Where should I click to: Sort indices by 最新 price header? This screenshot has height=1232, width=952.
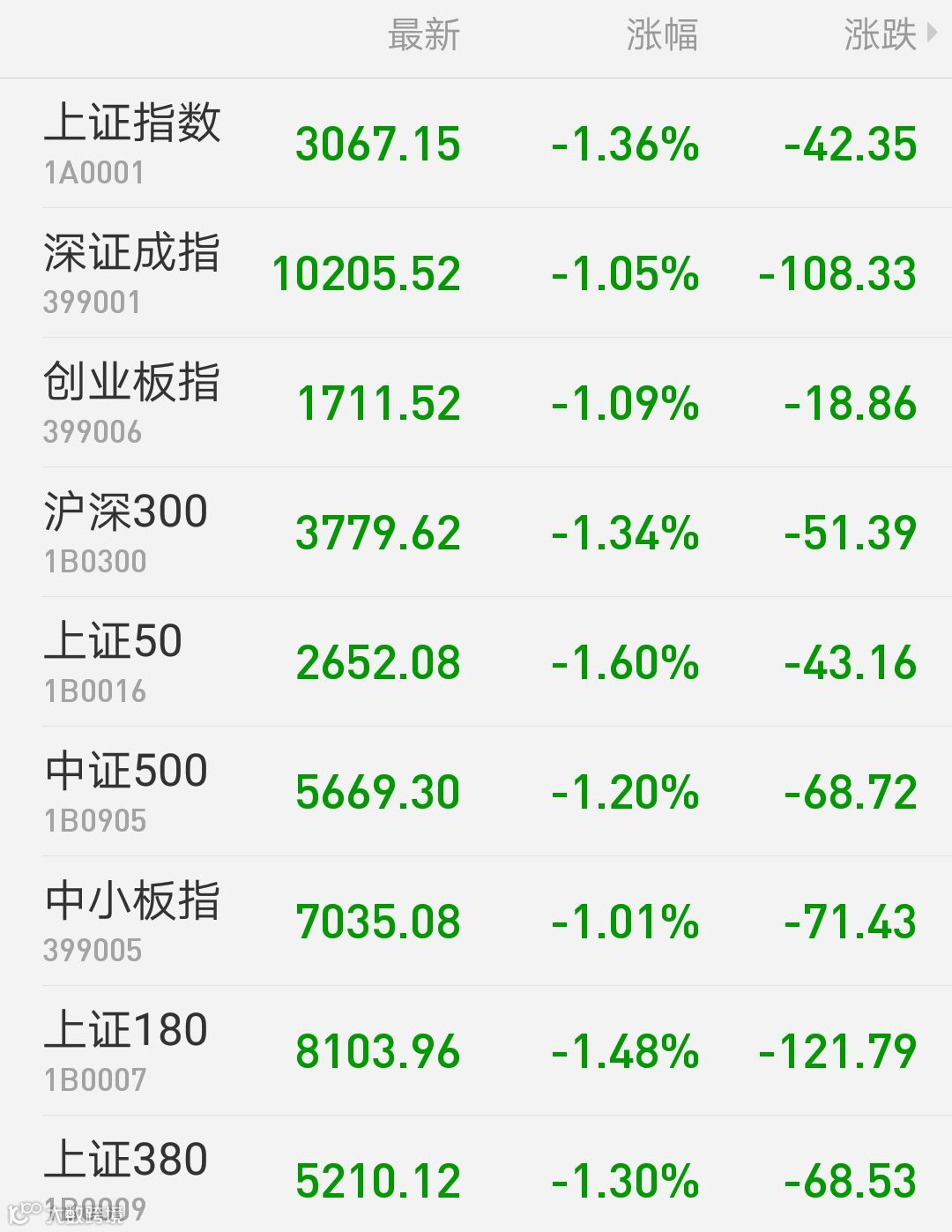[x=424, y=36]
